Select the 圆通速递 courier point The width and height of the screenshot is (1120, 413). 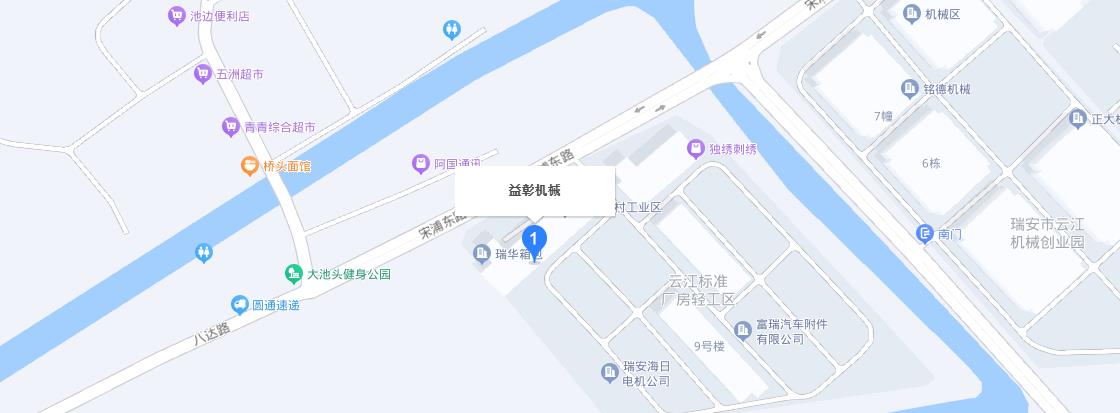click(240, 305)
